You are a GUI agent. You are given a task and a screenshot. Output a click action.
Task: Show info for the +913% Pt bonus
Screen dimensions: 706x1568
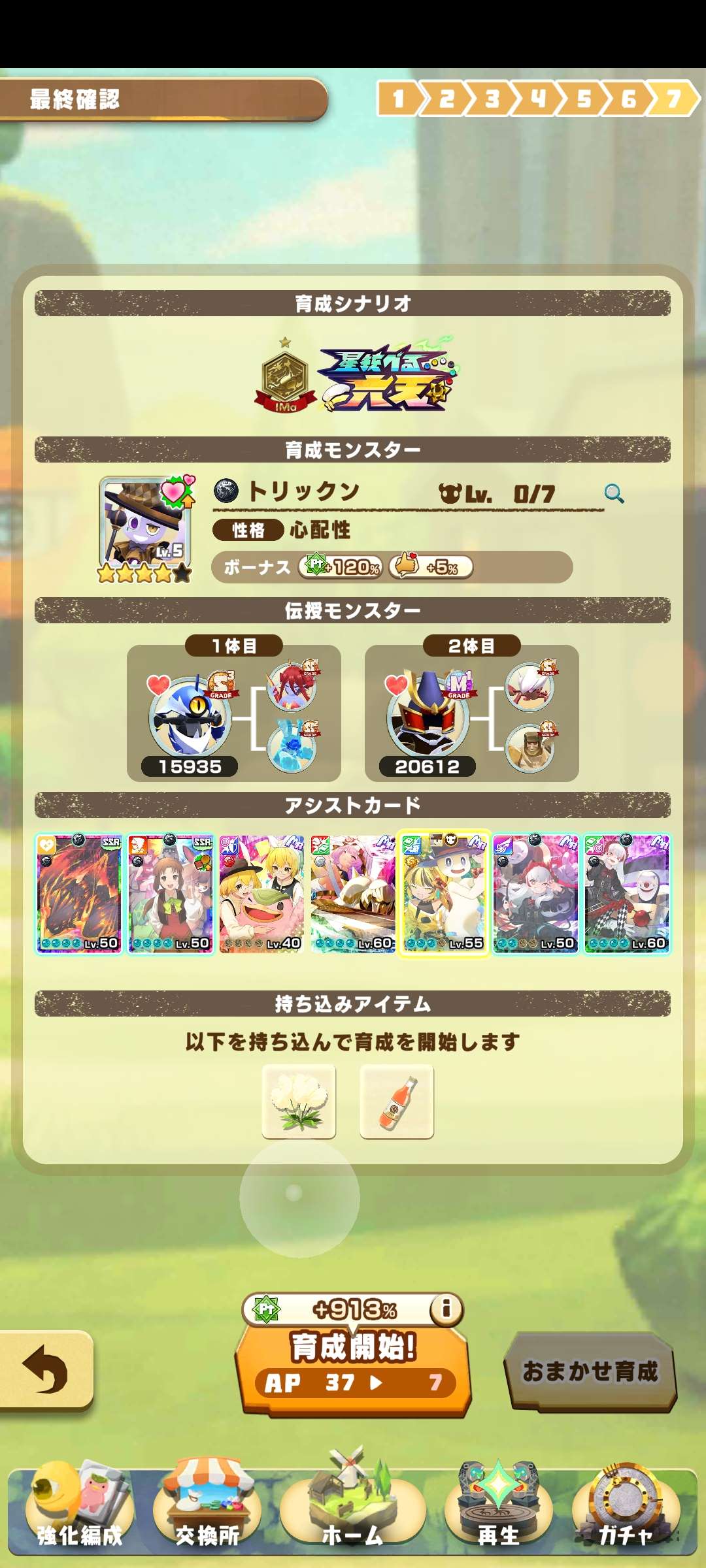coord(446,1308)
